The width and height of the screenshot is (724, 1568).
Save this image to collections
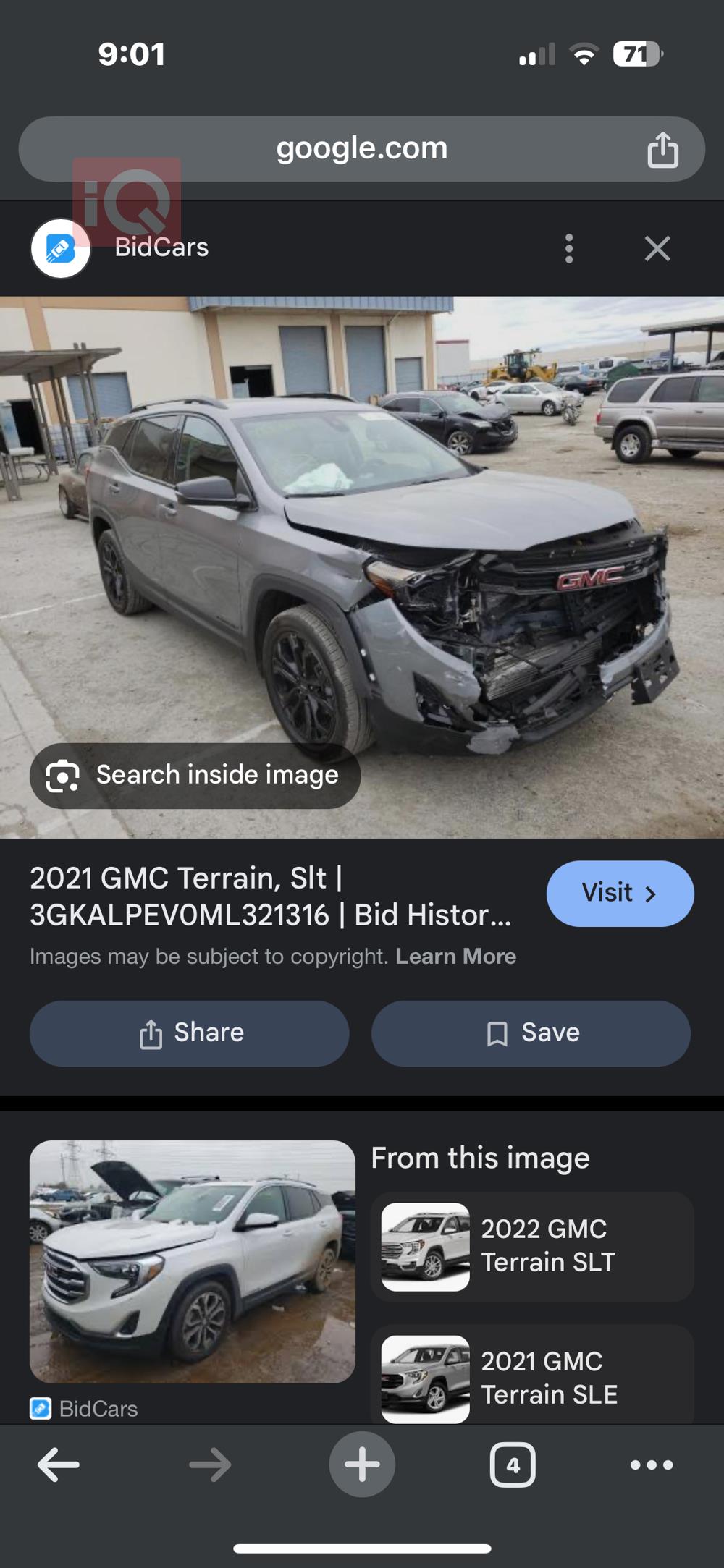pos(531,1033)
